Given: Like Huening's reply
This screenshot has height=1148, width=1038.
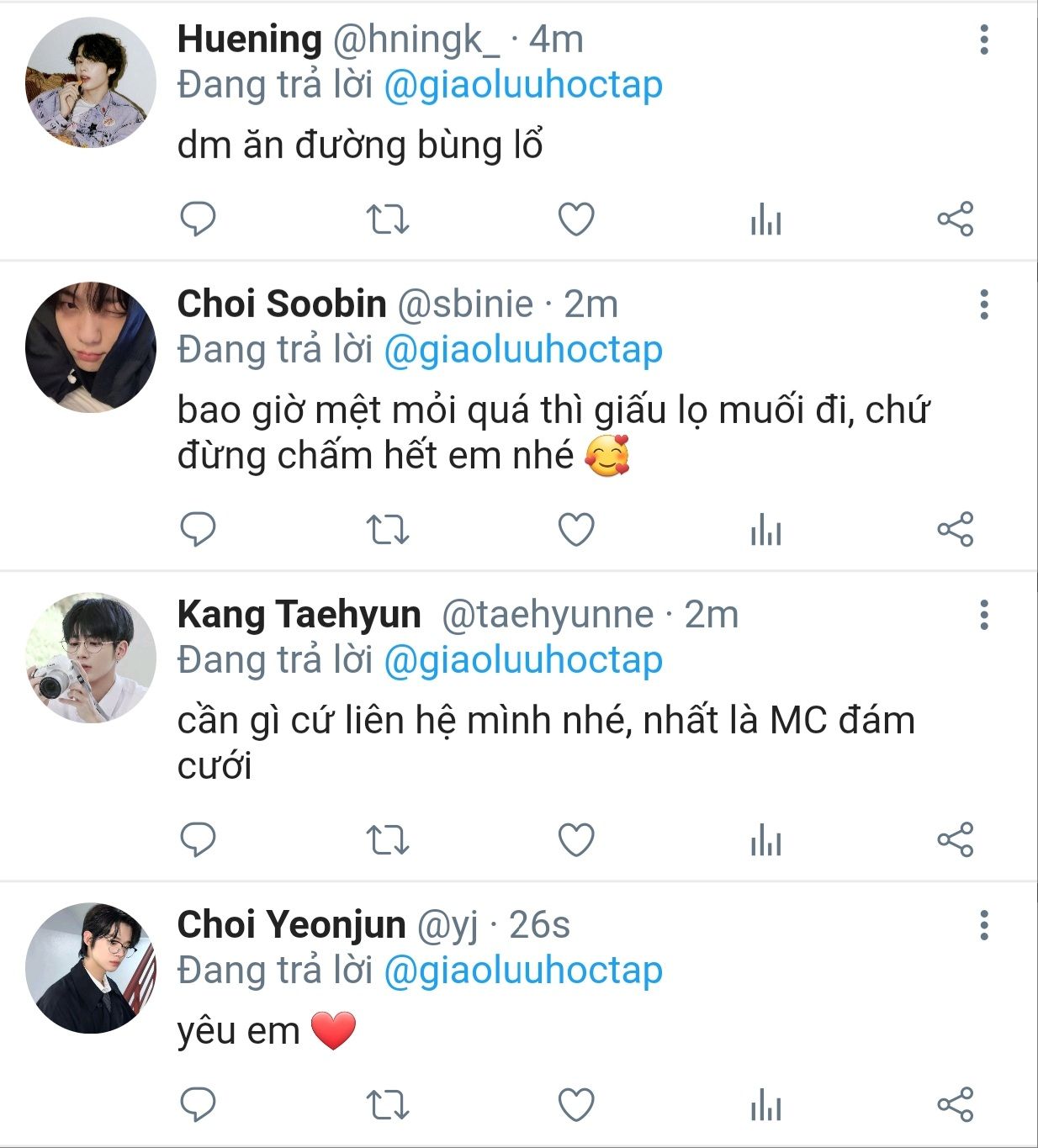Looking at the screenshot, I should pyautogui.click(x=576, y=220).
